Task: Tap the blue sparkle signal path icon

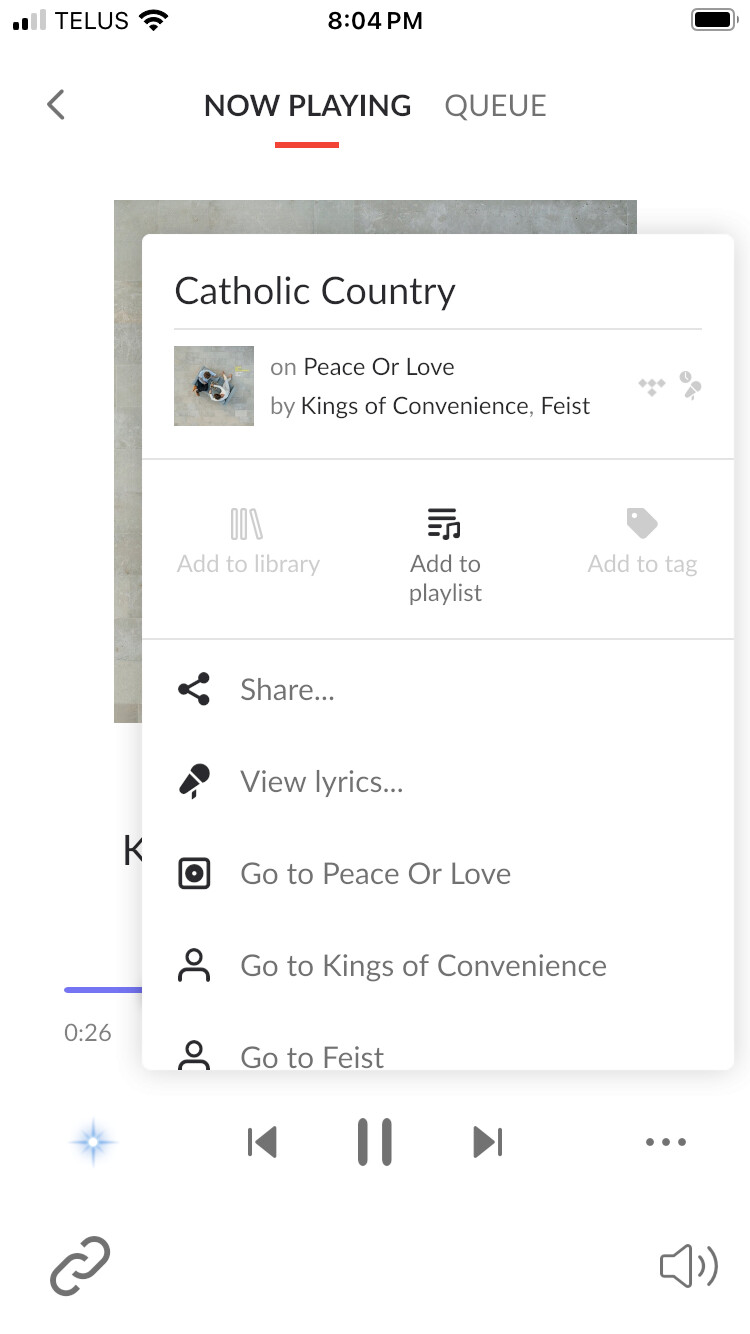Action: point(93,1142)
